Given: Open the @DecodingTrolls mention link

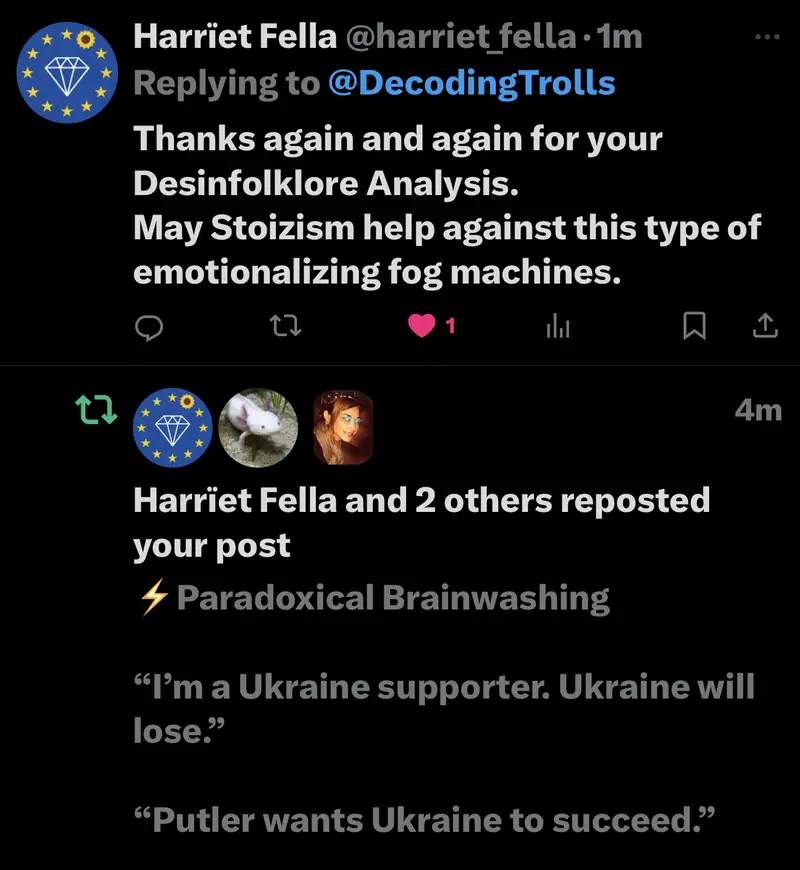Looking at the screenshot, I should click(x=471, y=83).
